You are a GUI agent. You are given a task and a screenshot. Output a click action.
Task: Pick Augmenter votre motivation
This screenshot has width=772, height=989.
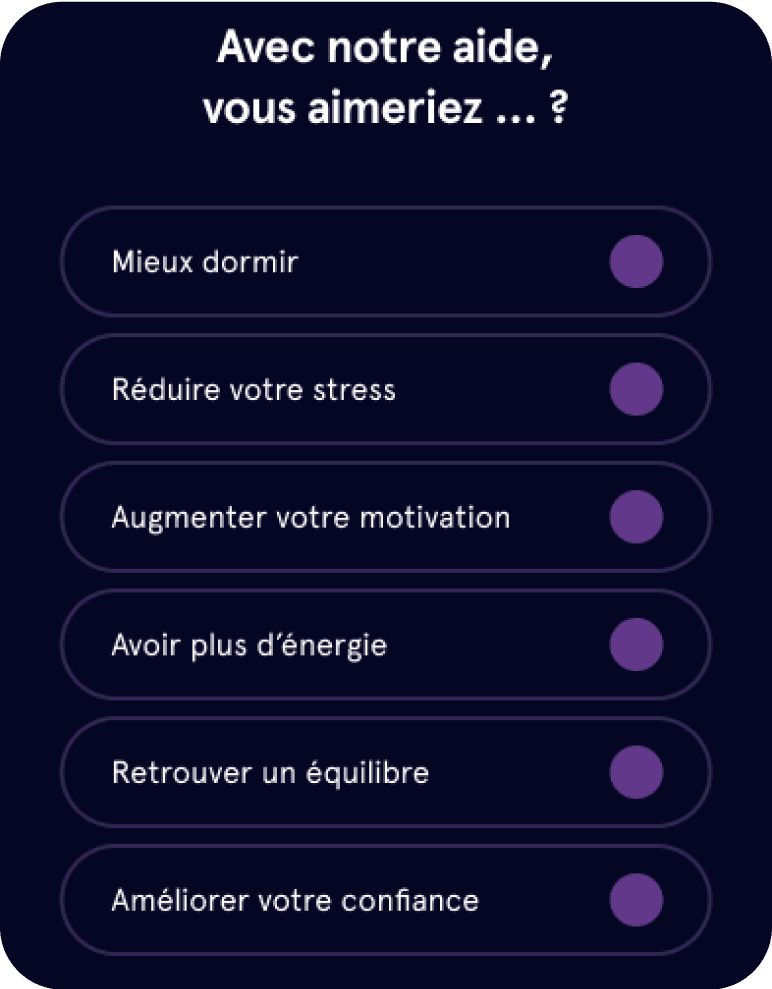[386, 517]
